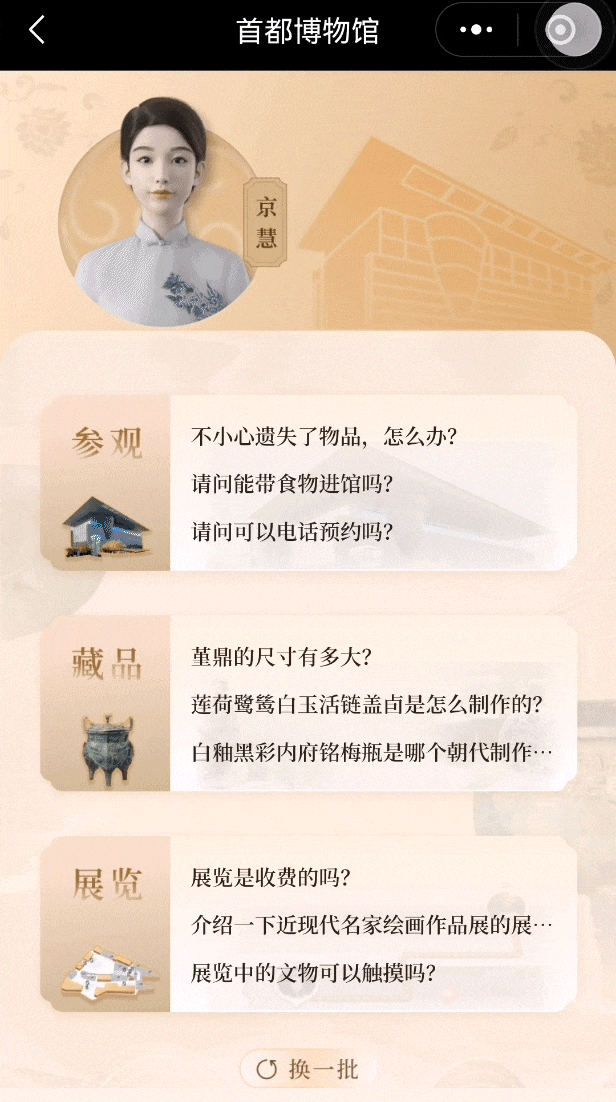
Task: Tap the 京慧 virtual guide avatar
Action: pos(155,215)
